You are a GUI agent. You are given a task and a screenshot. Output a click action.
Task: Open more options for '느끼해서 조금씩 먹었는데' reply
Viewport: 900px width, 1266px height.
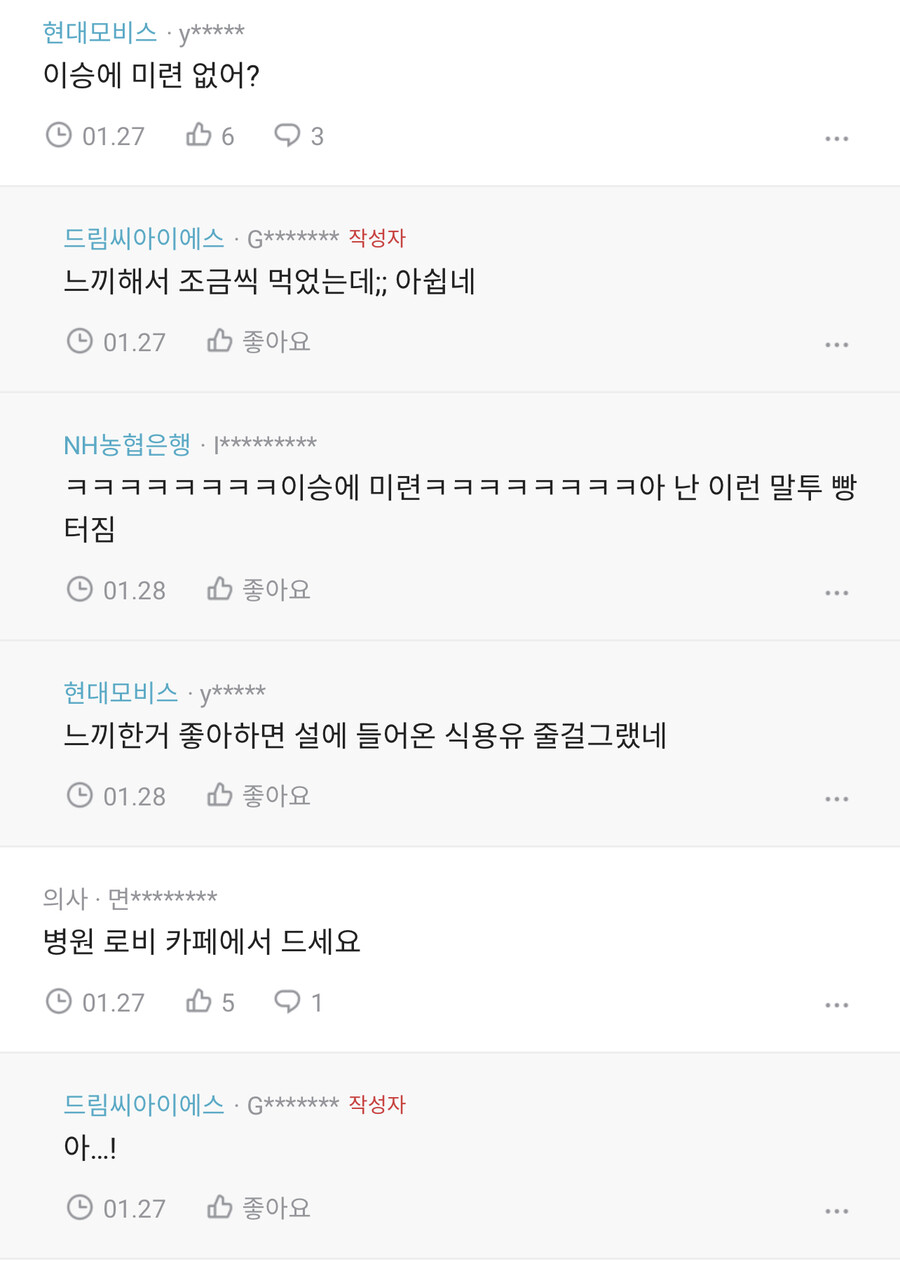[x=836, y=344]
